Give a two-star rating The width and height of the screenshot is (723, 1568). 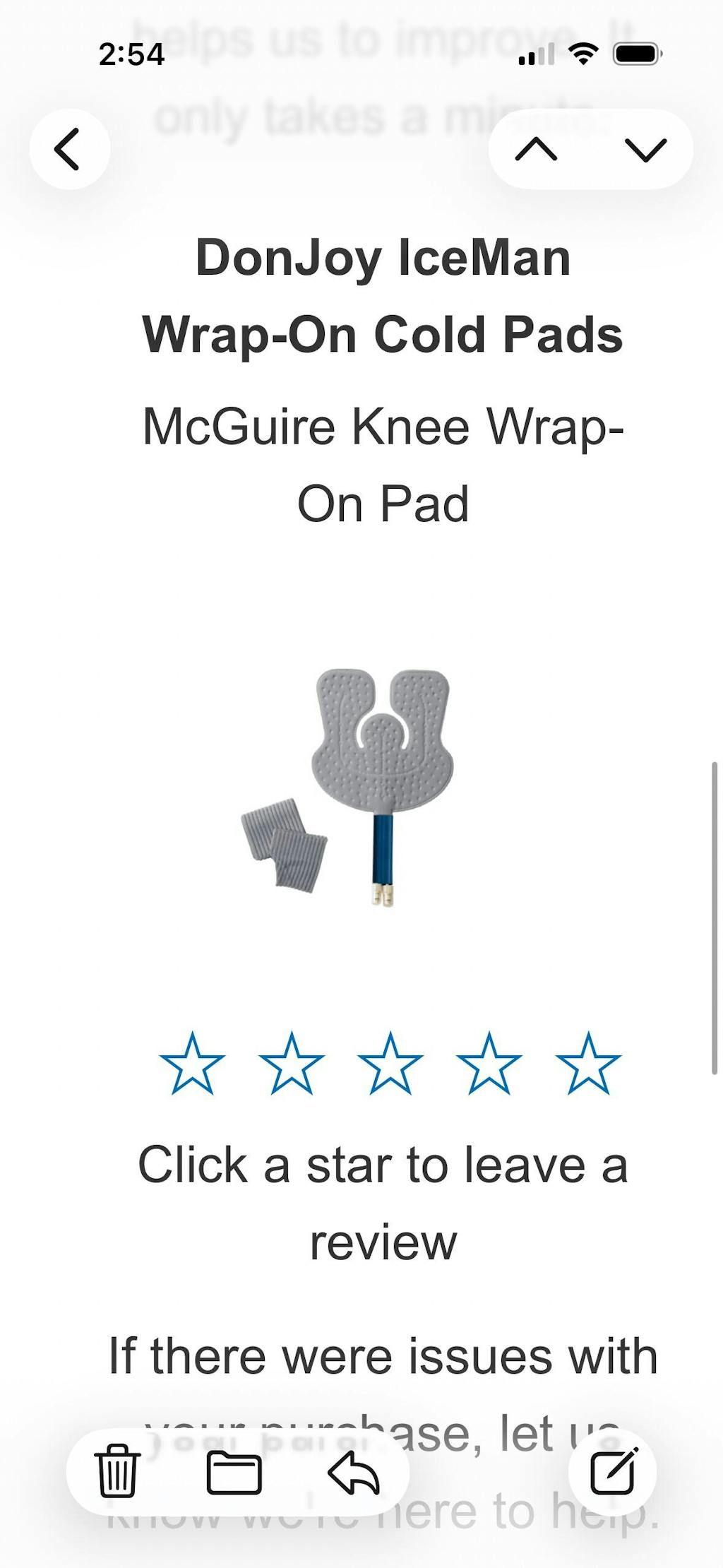[x=291, y=1064]
